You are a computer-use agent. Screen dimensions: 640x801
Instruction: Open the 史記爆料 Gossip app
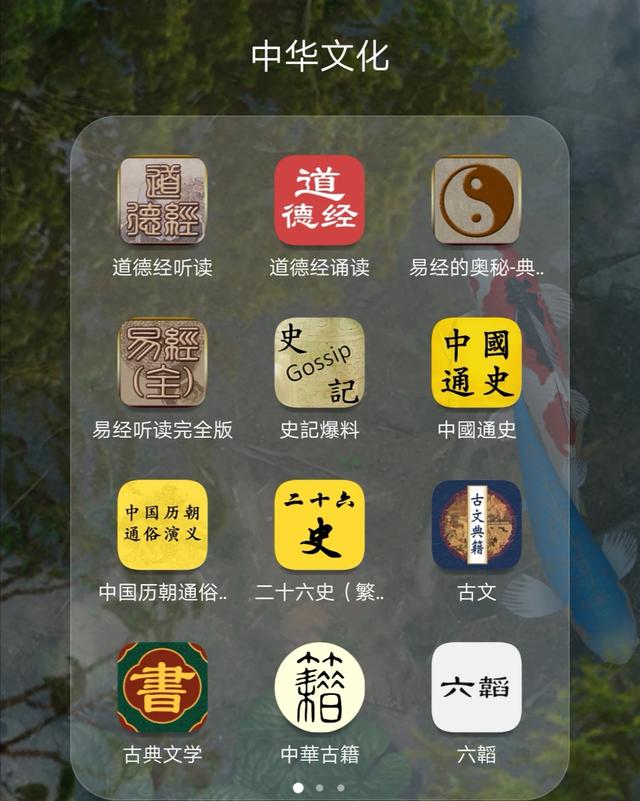tap(319, 363)
